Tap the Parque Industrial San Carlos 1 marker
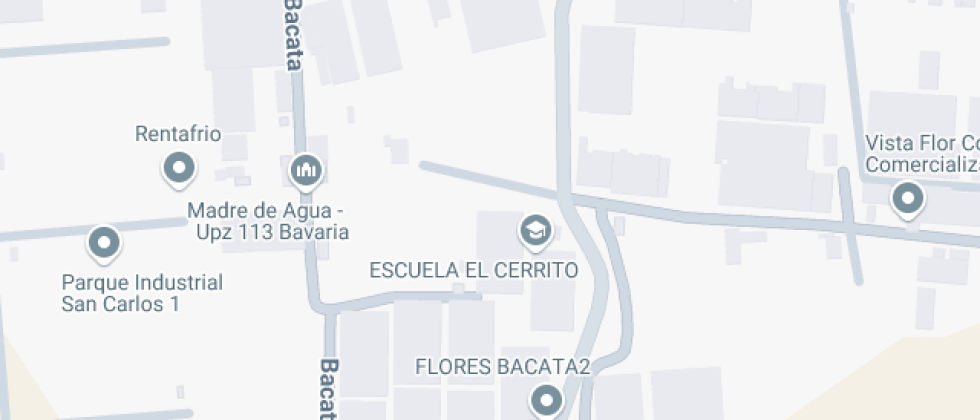980x420 pixels. (104, 241)
